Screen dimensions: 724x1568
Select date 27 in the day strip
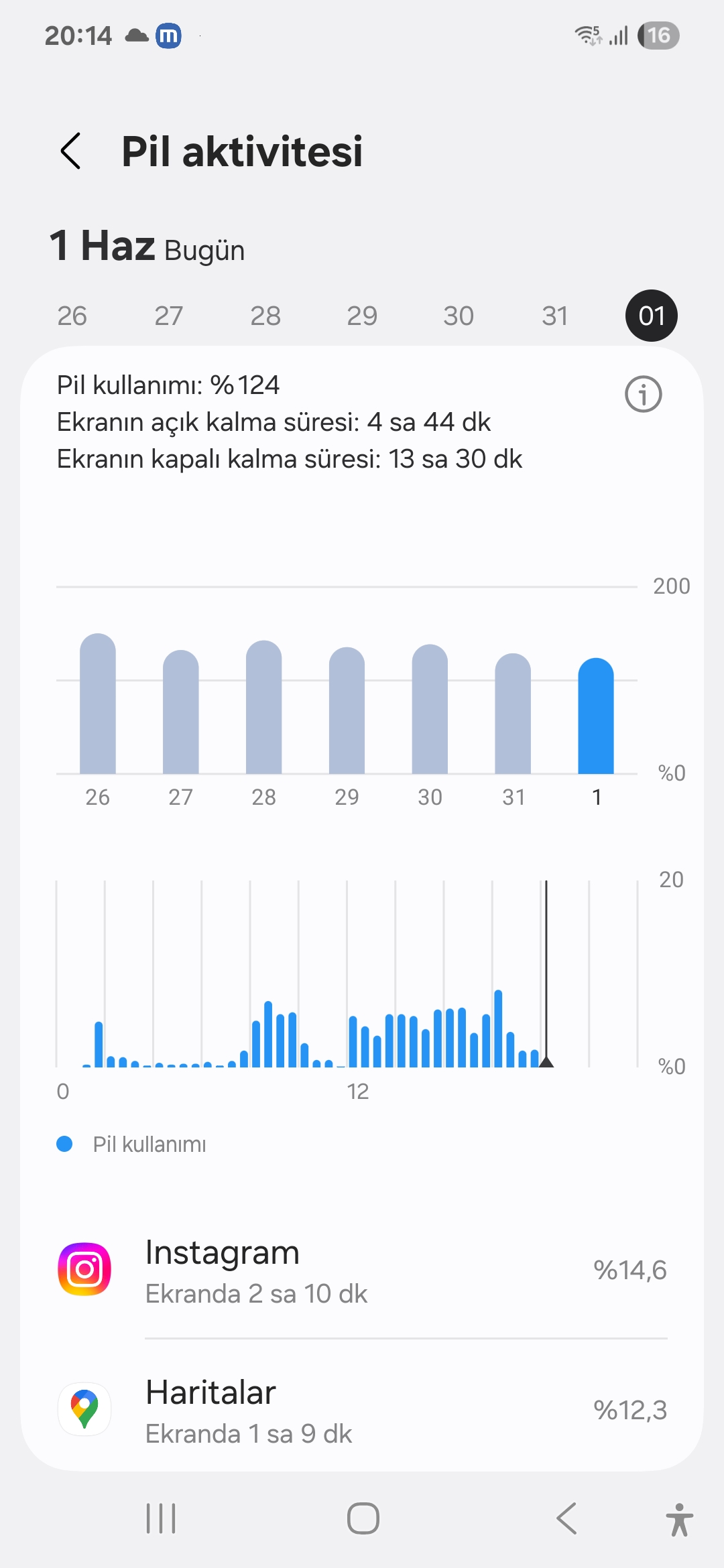[x=169, y=316]
